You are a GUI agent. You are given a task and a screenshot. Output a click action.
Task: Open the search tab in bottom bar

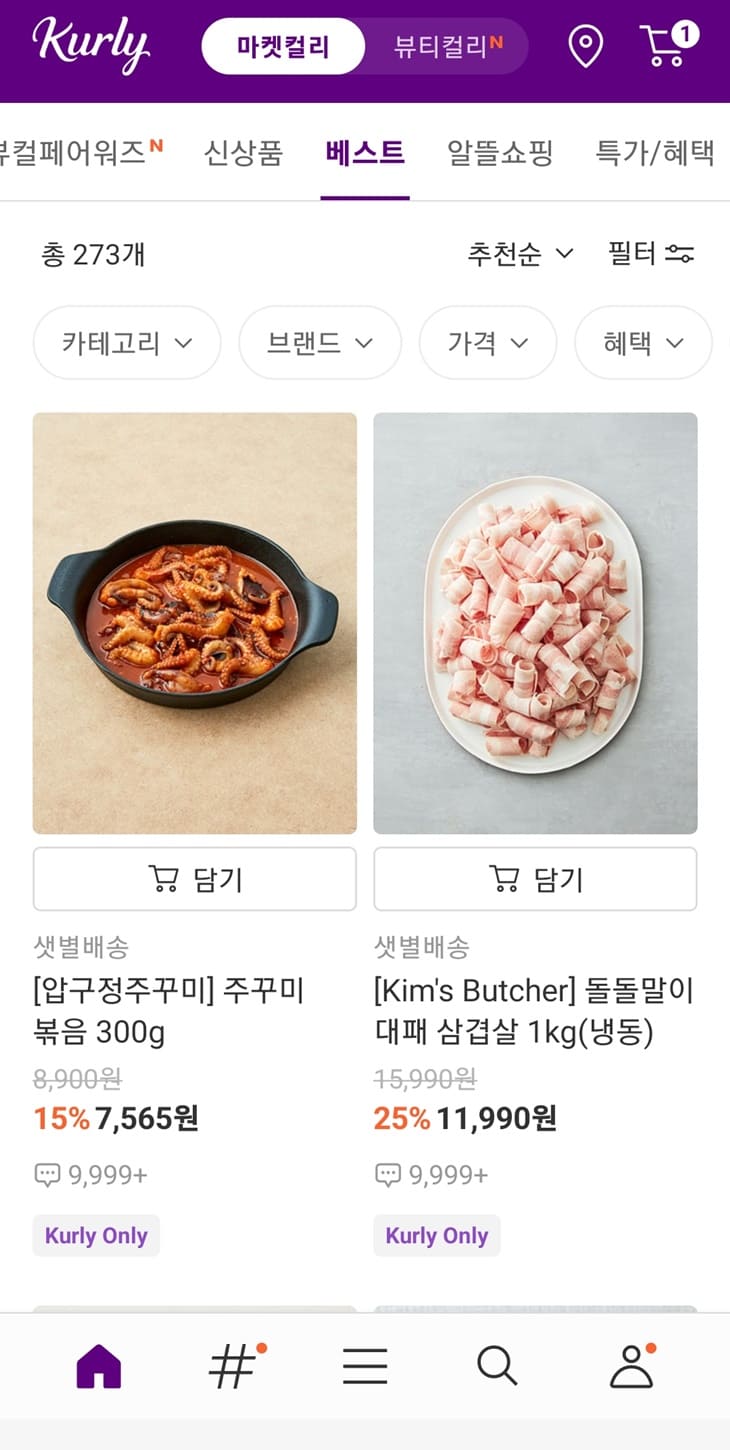click(x=497, y=1365)
